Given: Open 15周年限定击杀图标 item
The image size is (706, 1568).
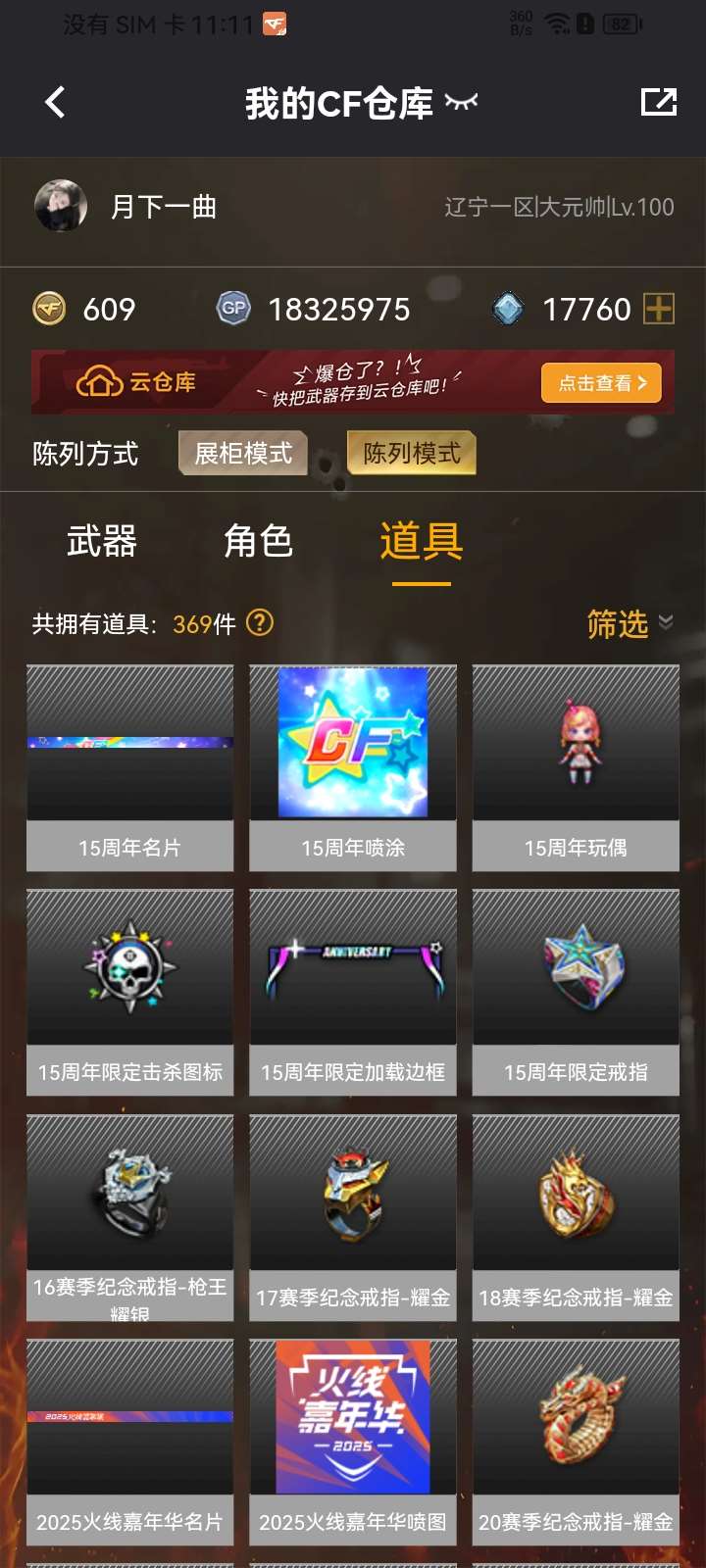Looking at the screenshot, I should point(129,992).
